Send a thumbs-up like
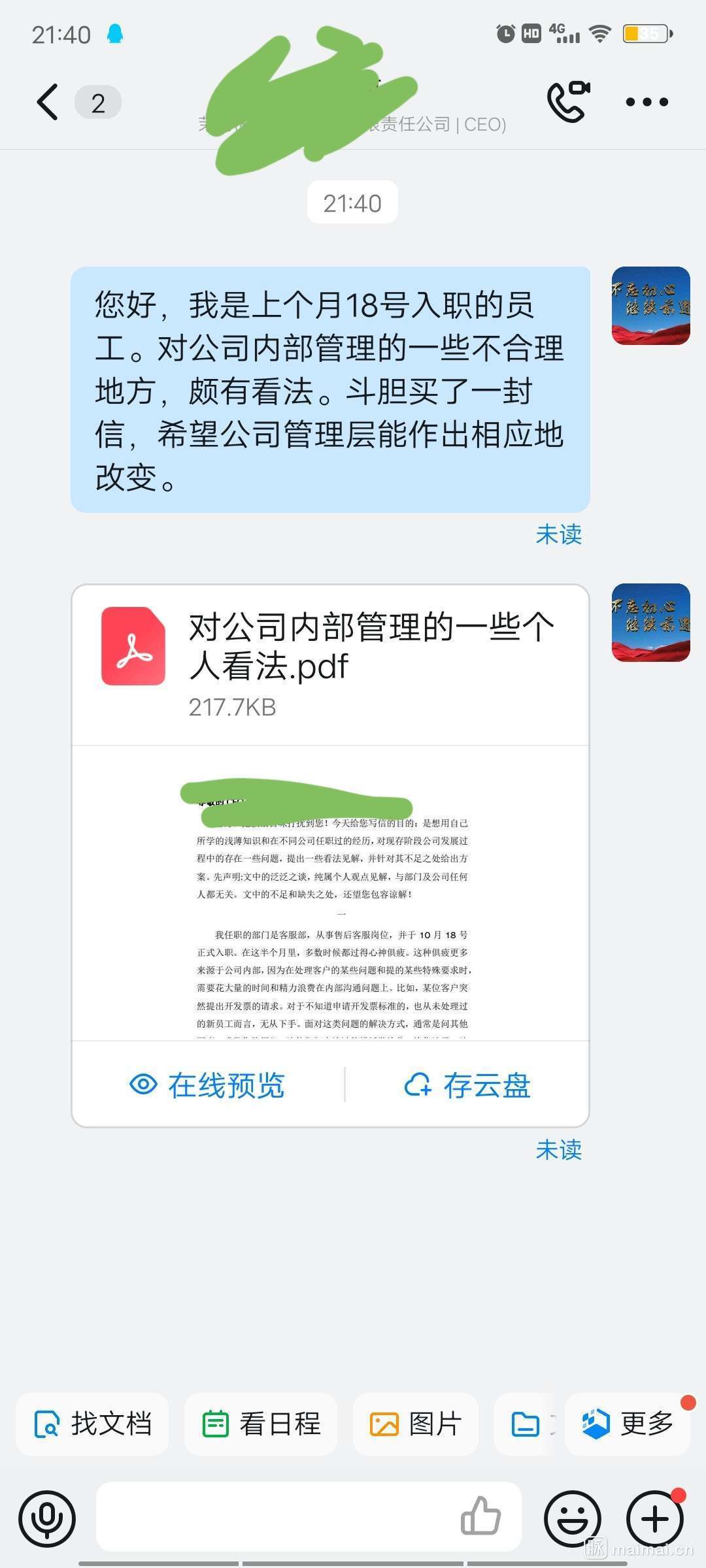Screen dimensions: 706x1568 click(482, 1518)
